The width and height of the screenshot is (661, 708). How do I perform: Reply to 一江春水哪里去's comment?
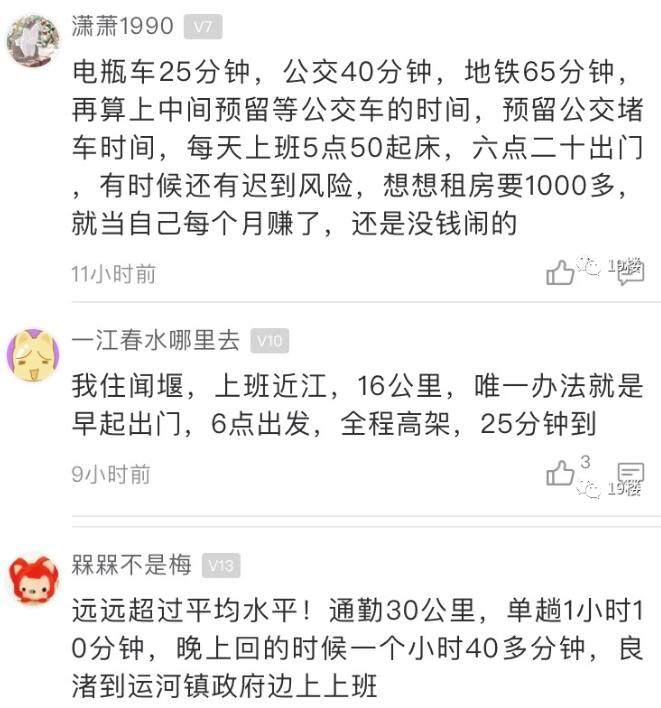pyautogui.click(x=631, y=473)
